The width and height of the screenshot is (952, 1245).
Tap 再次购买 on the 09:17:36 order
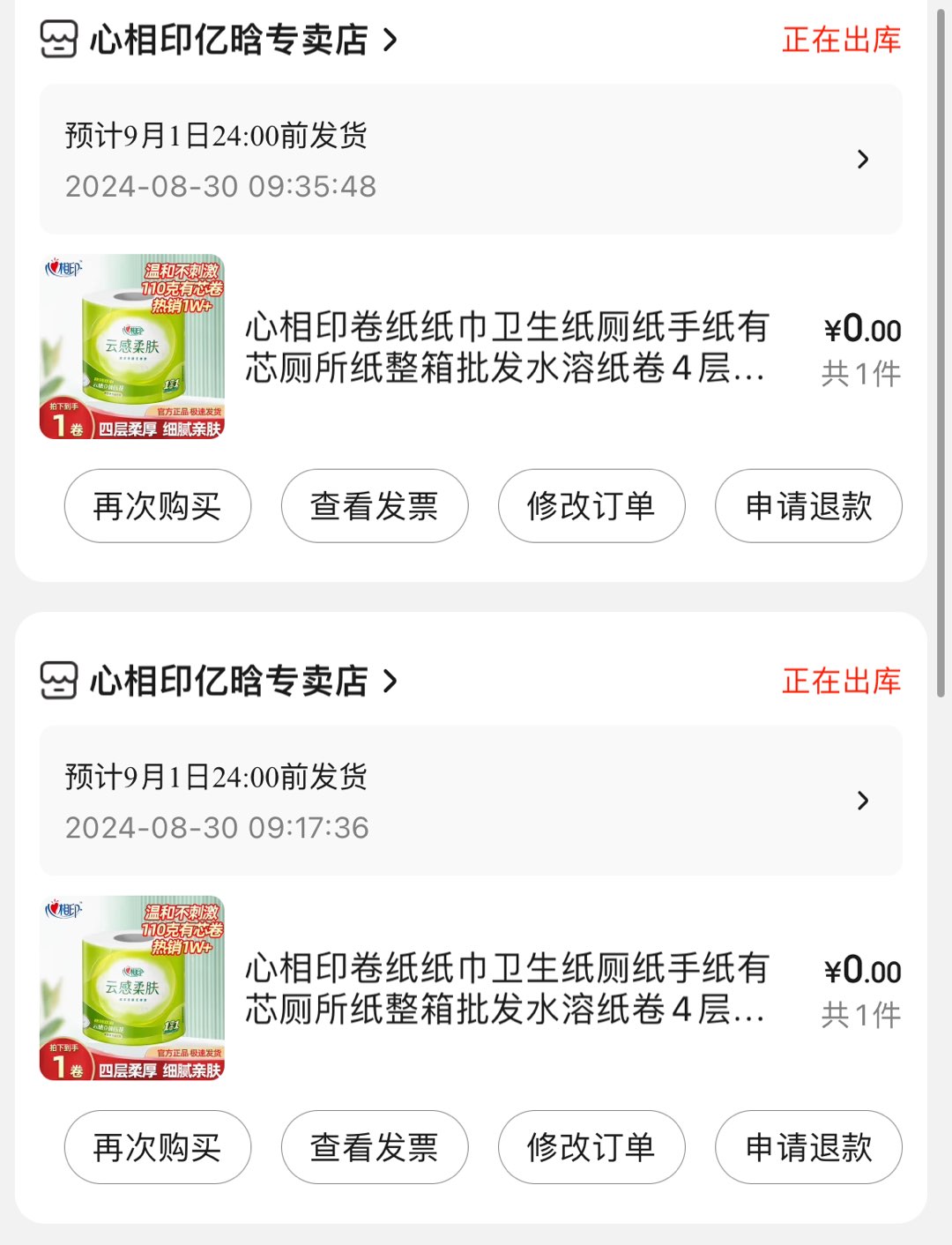click(x=158, y=1147)
